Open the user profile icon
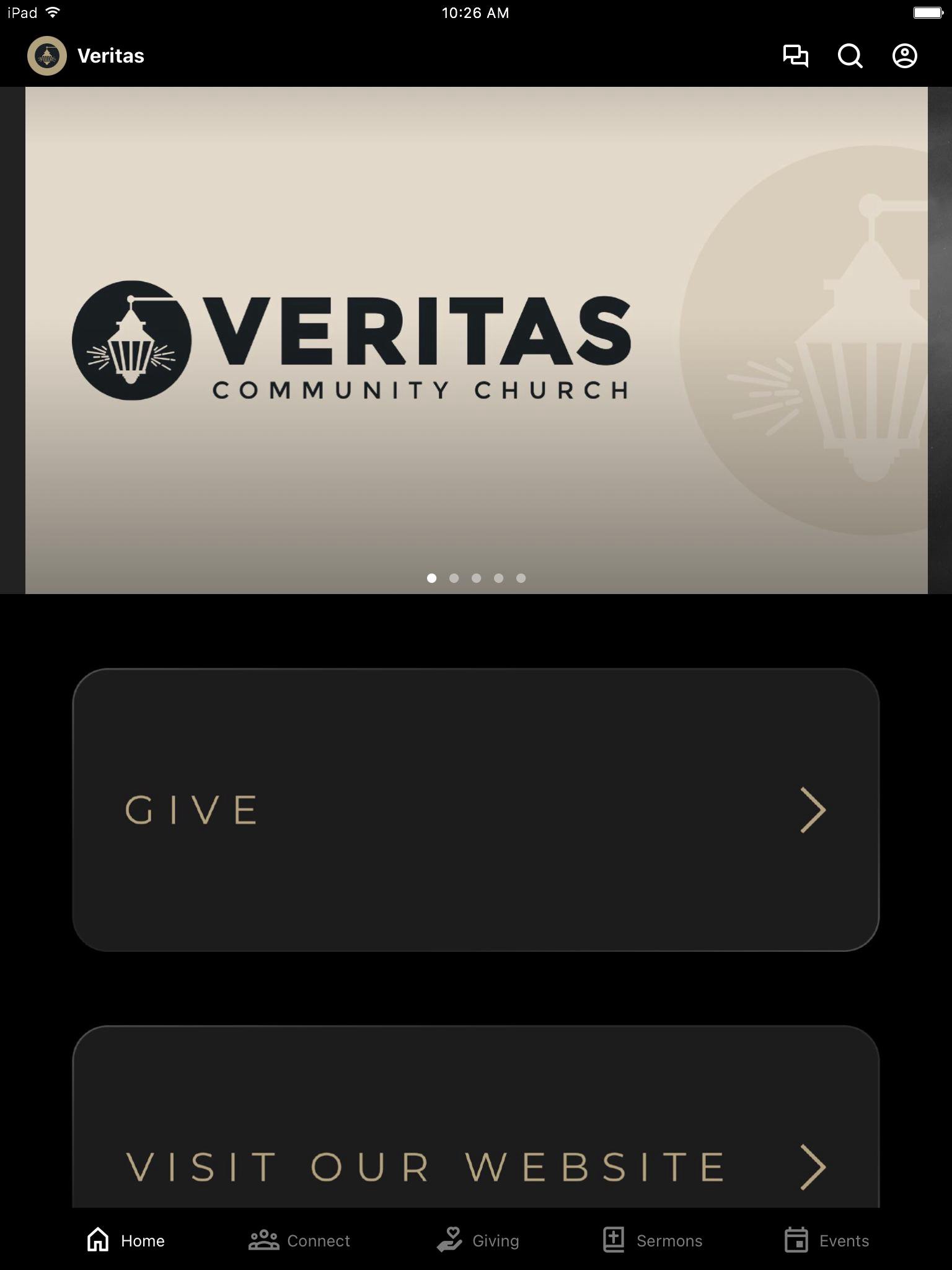Screen dimensions: 952x1270 coord(904,56)
